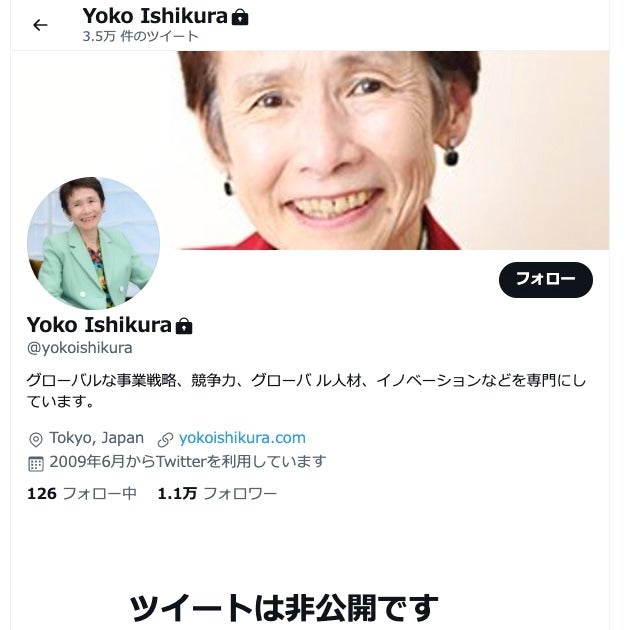The width and height of the screenshot is (625, 630).
Task: Show the 126 フォロー中 list
Action: [81, 493]
